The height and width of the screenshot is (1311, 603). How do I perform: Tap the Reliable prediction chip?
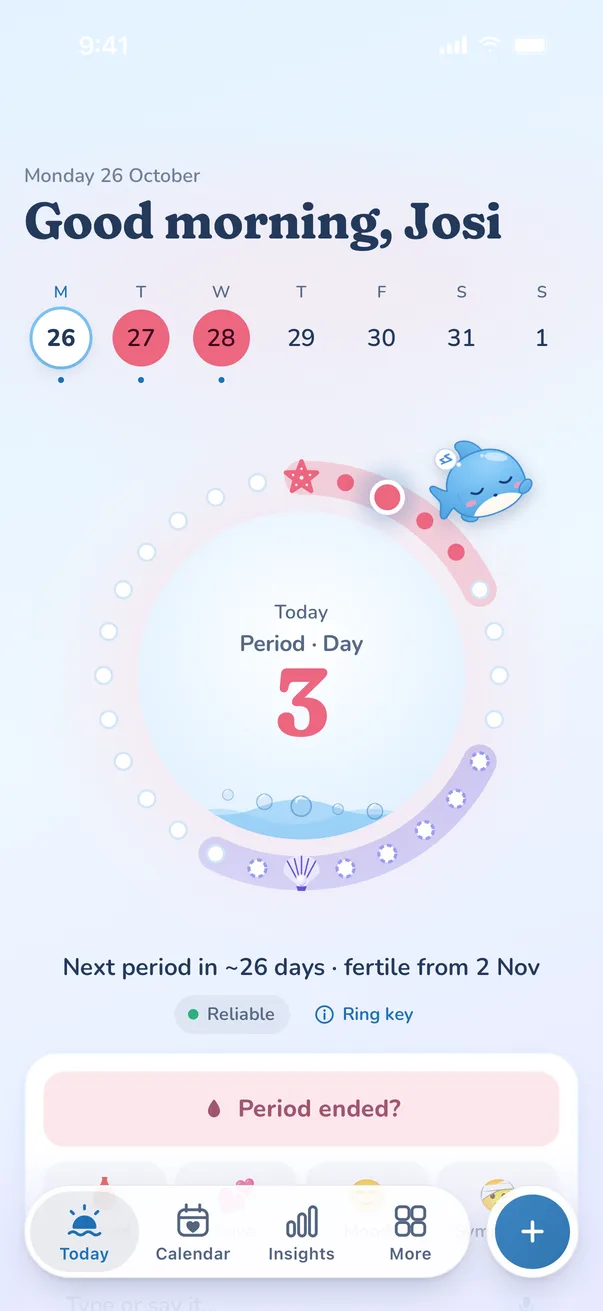(232, 1014)
